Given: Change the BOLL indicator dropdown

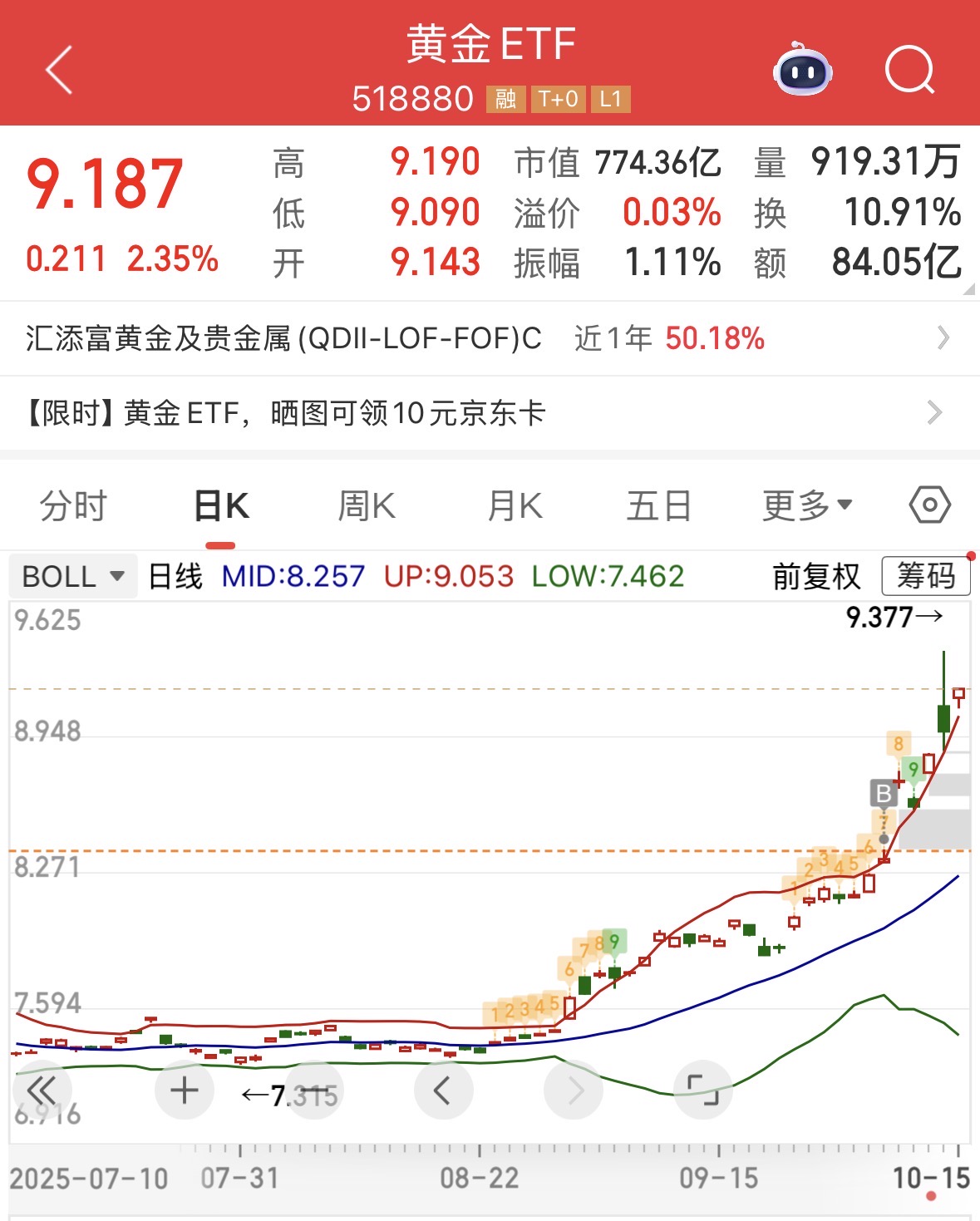Looking at the screenshot, I should pos(72,576).
